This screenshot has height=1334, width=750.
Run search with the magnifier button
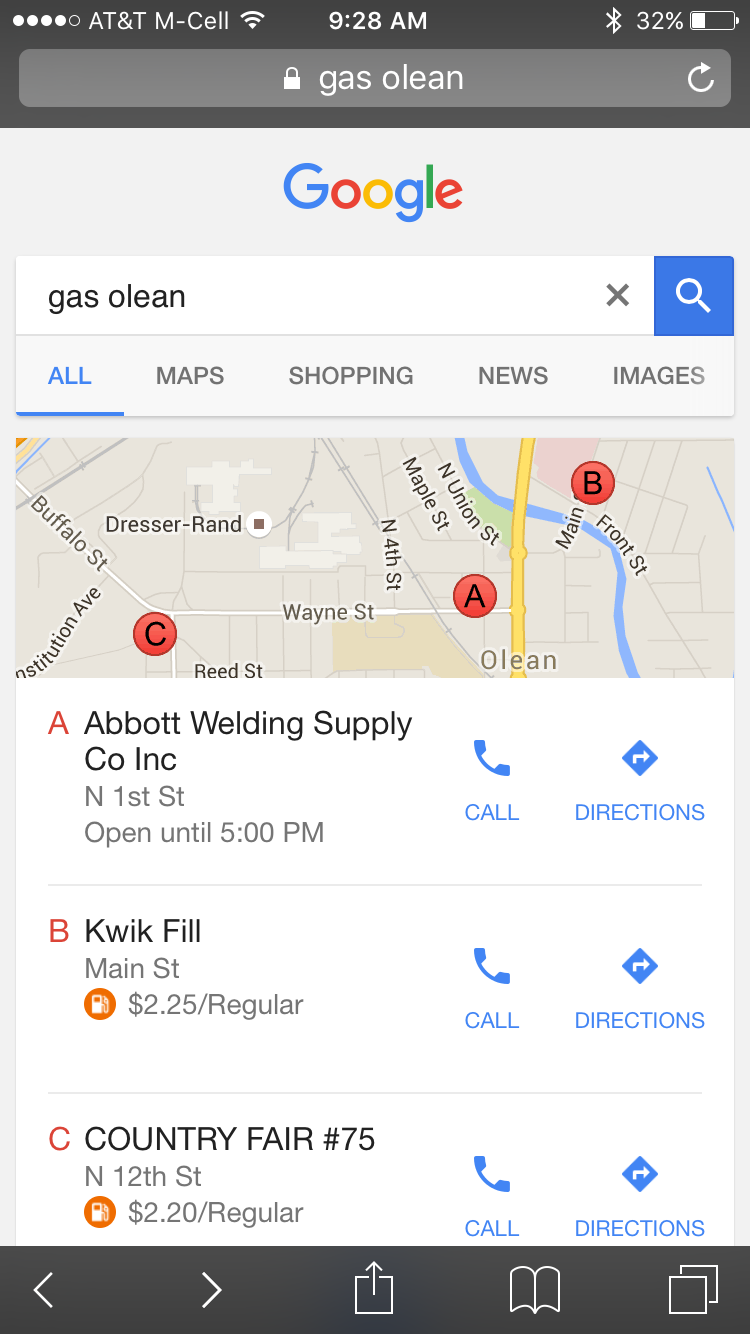click(x=693, y=296)
